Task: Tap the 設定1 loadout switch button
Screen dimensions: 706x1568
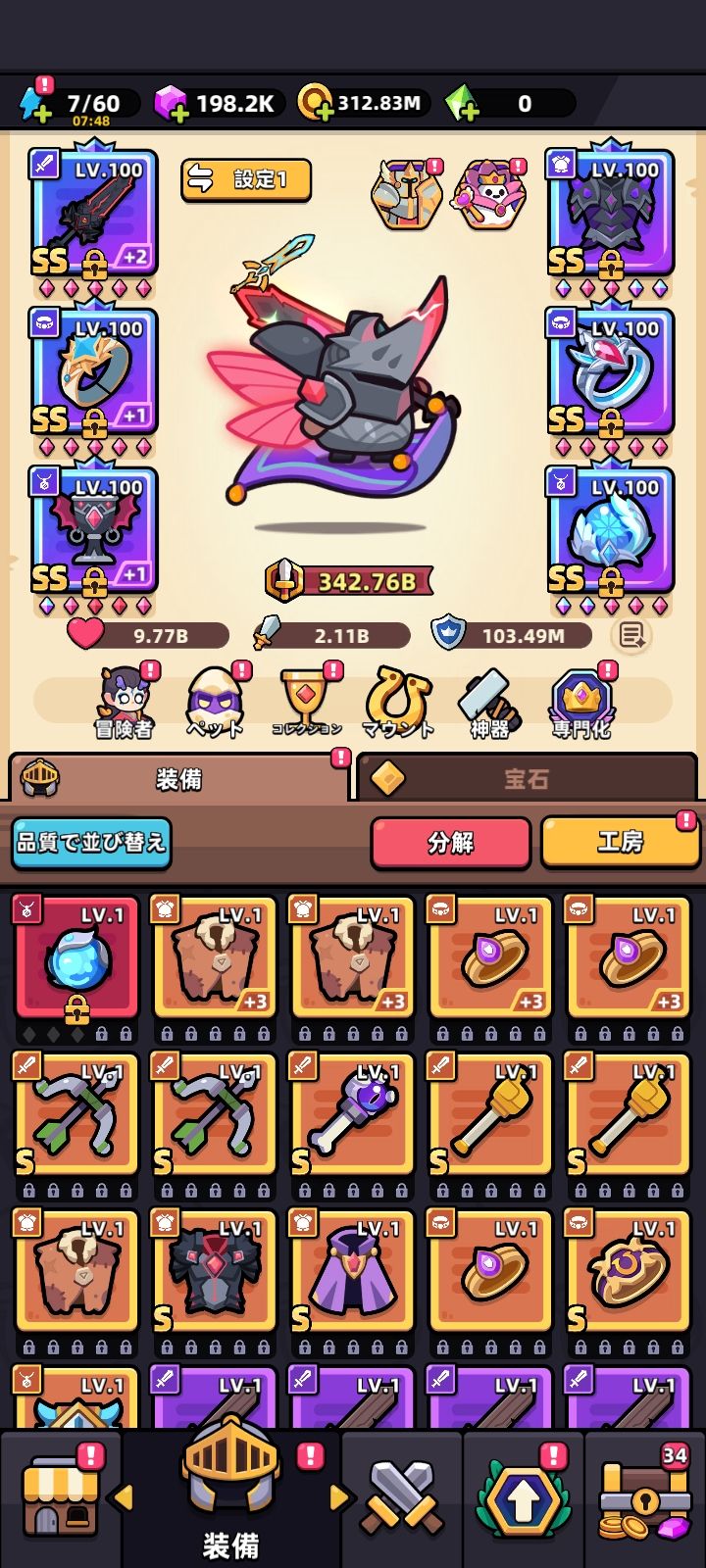Action: pos(246,179)
